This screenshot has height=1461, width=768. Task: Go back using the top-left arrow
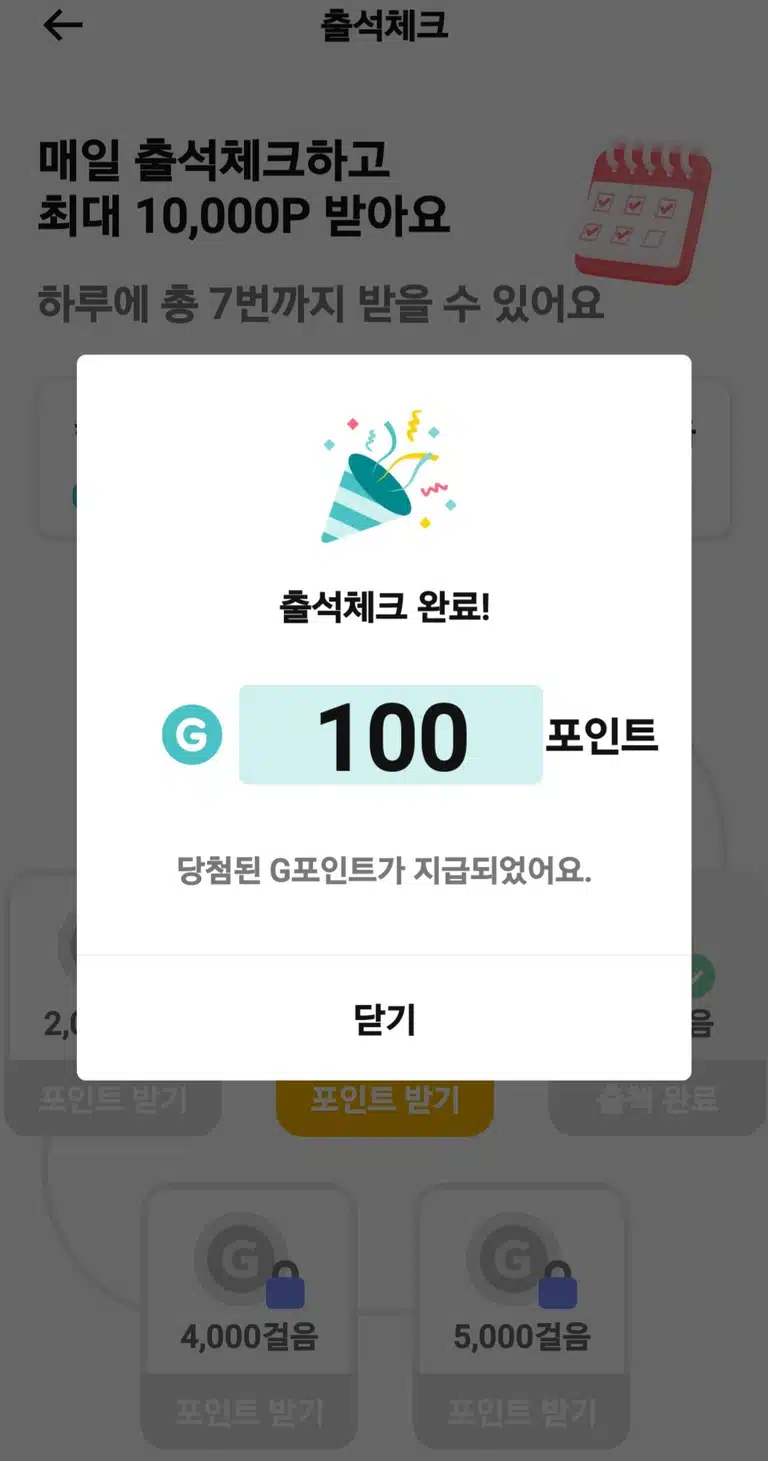62,26
